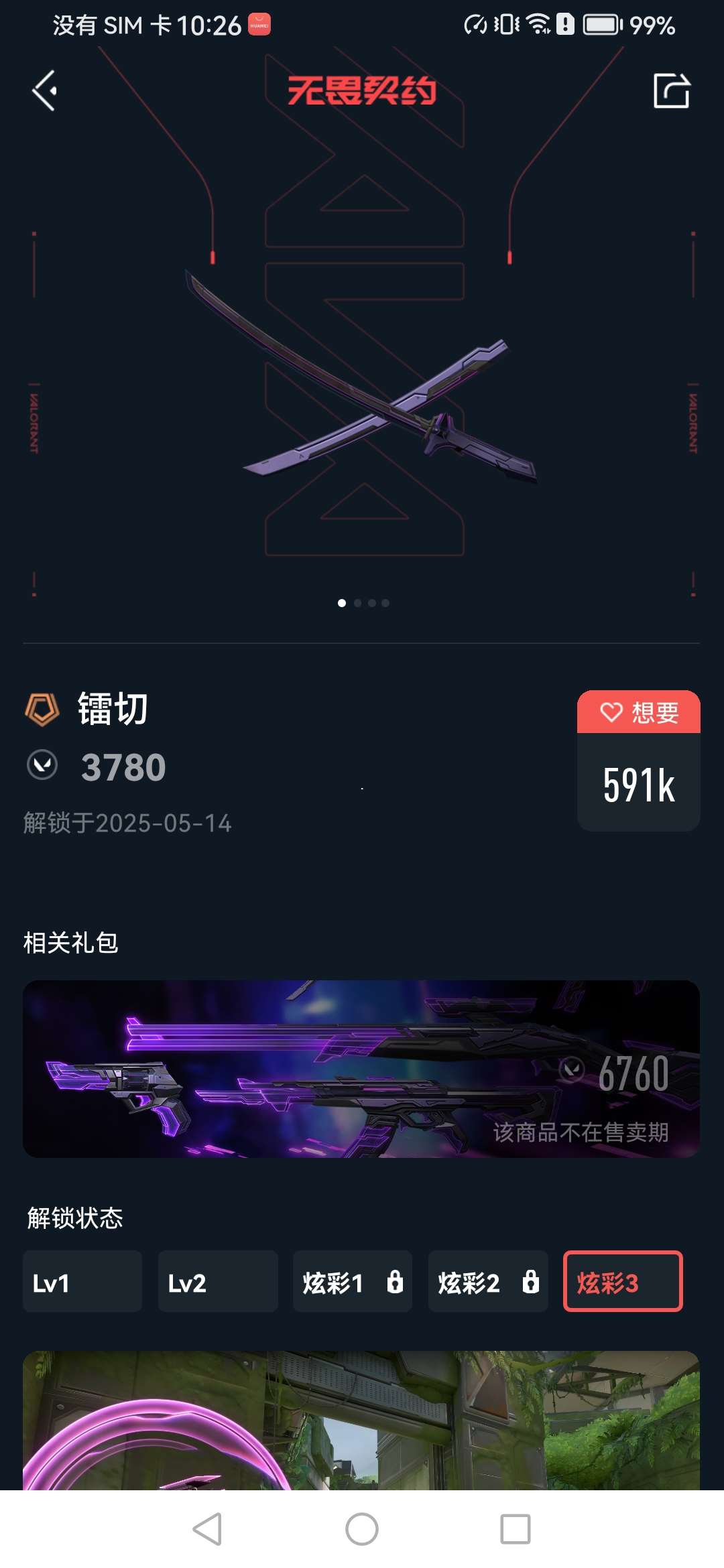Viewport: 724px width, 1568px height.
Task: Select the 炫彩3 variant
Action: (623, 1281)
